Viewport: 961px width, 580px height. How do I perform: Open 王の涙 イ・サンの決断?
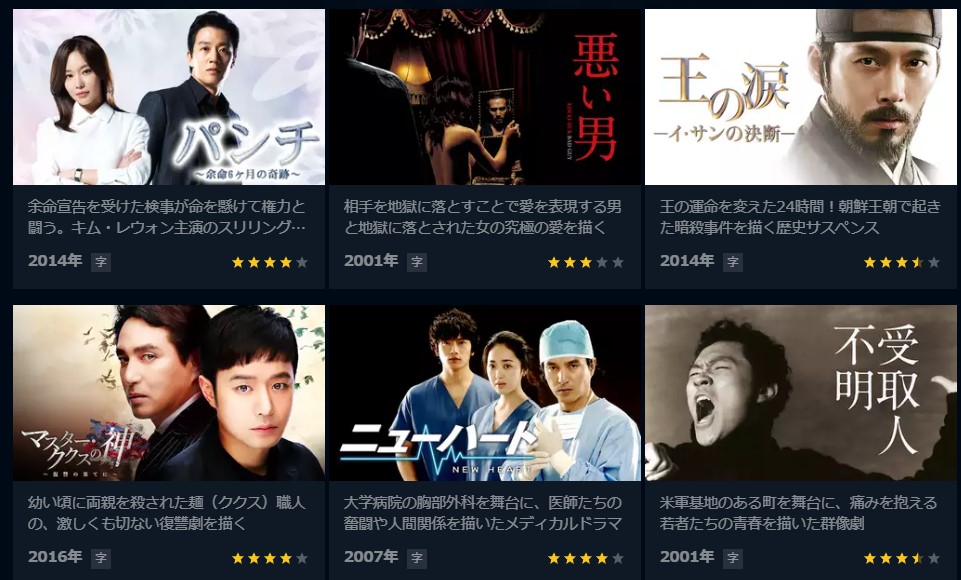800,98
